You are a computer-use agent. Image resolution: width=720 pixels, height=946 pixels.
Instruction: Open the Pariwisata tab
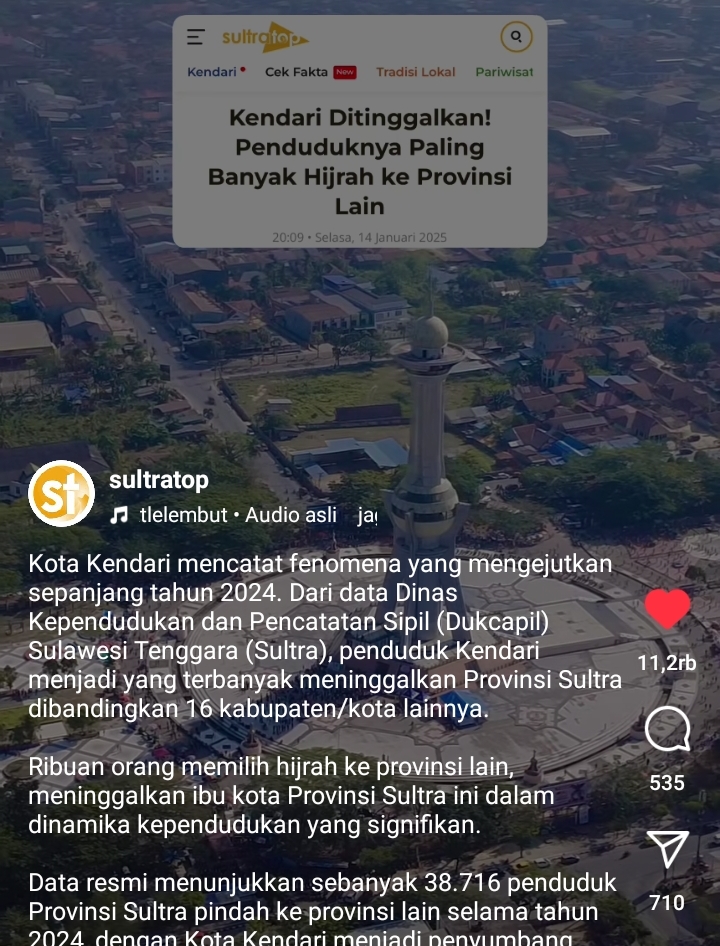tap(506, 72)
